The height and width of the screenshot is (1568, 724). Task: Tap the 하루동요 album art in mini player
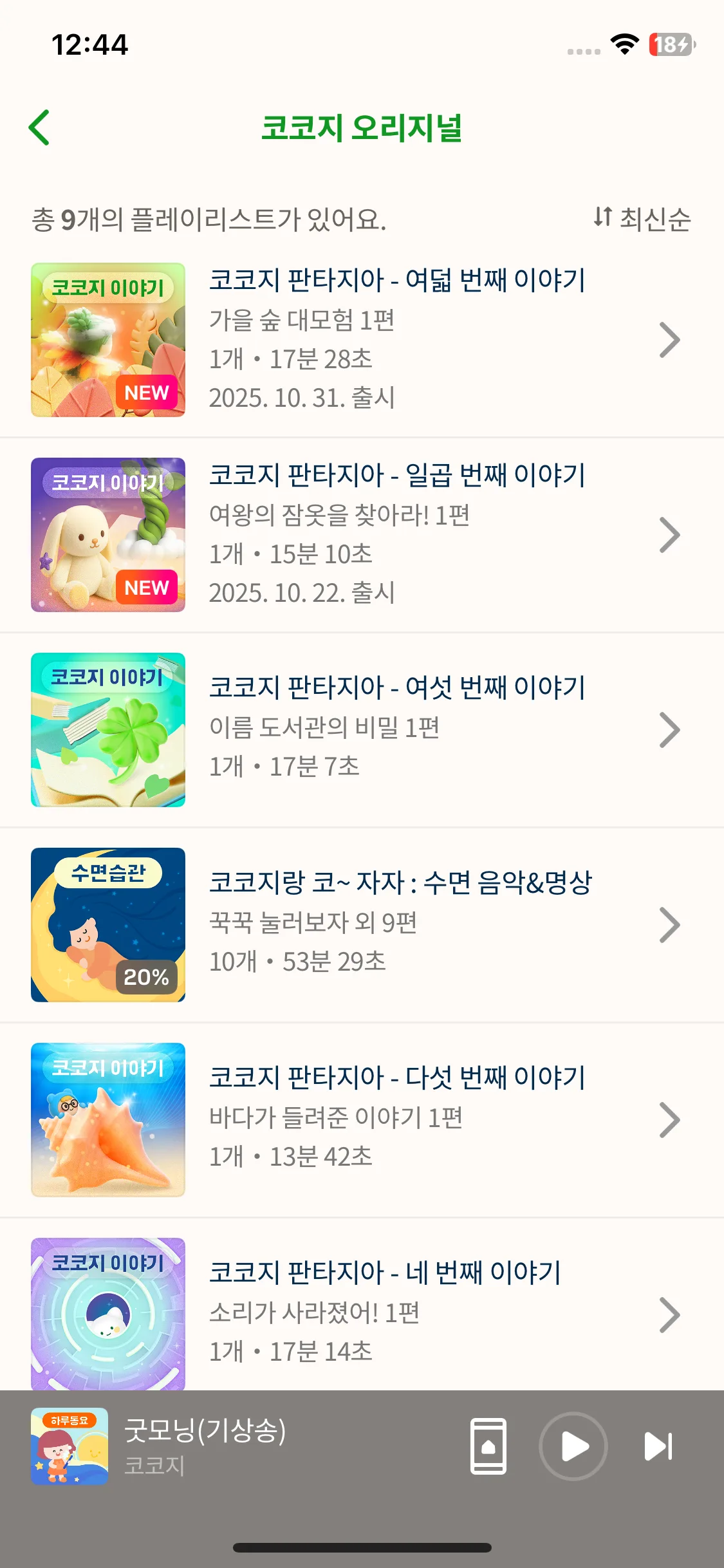pyautogui.click(x=70, y=1445)
